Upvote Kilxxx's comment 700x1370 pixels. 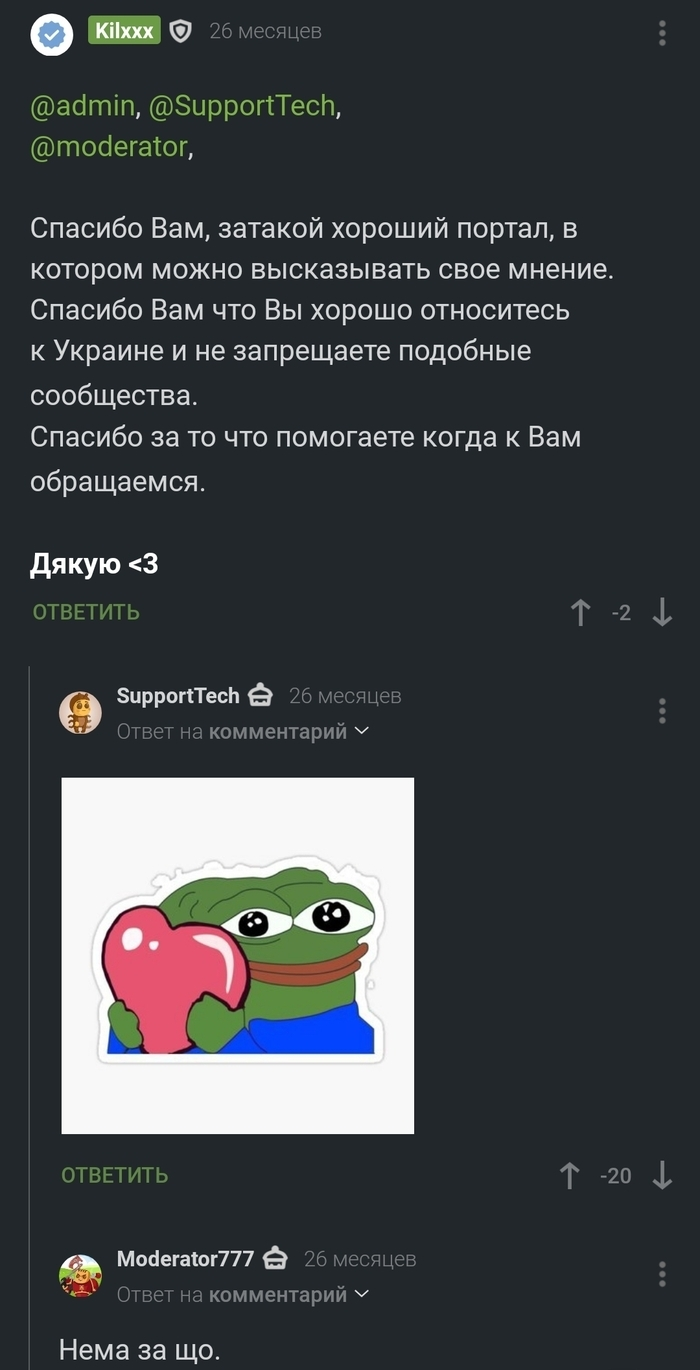click(580, 612)
